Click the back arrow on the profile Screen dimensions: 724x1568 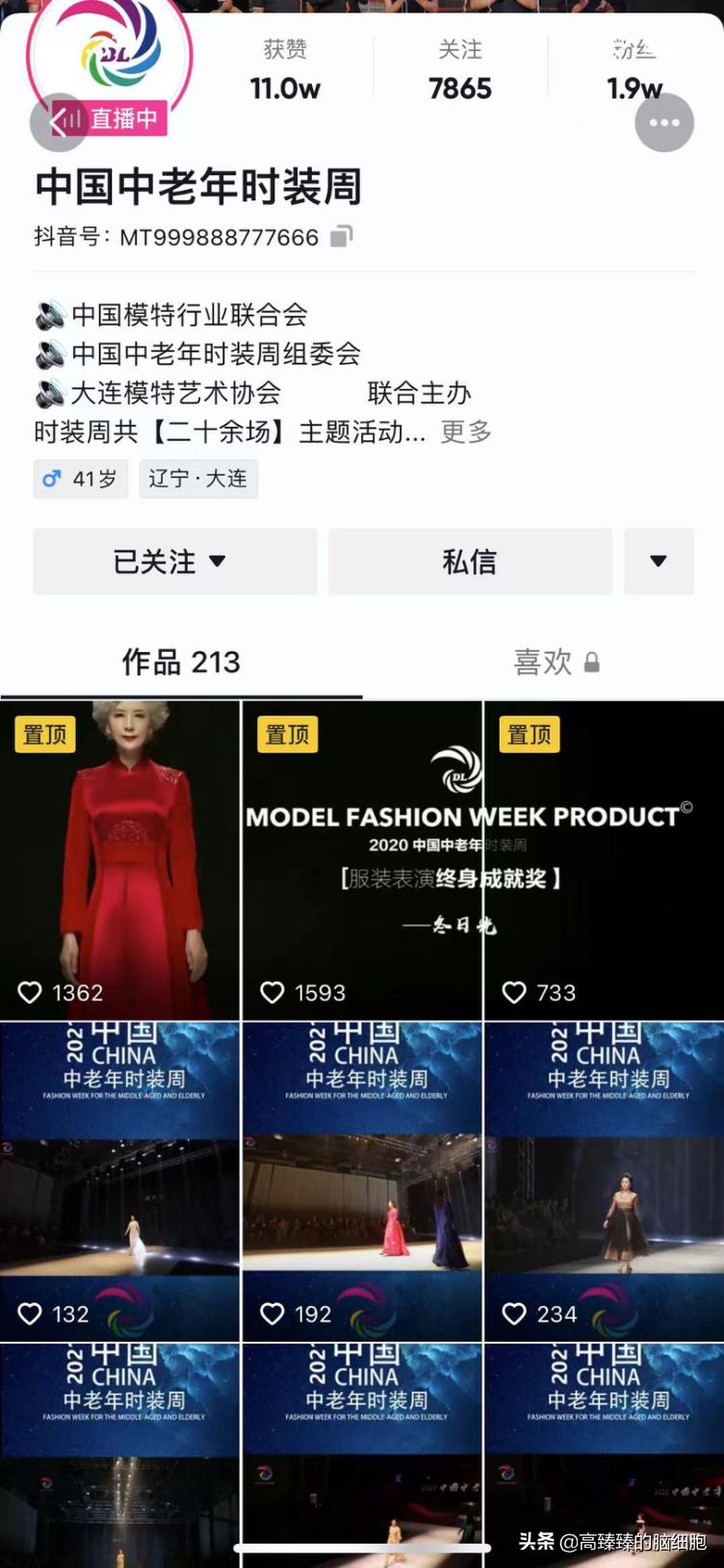[x=58, y=122]
